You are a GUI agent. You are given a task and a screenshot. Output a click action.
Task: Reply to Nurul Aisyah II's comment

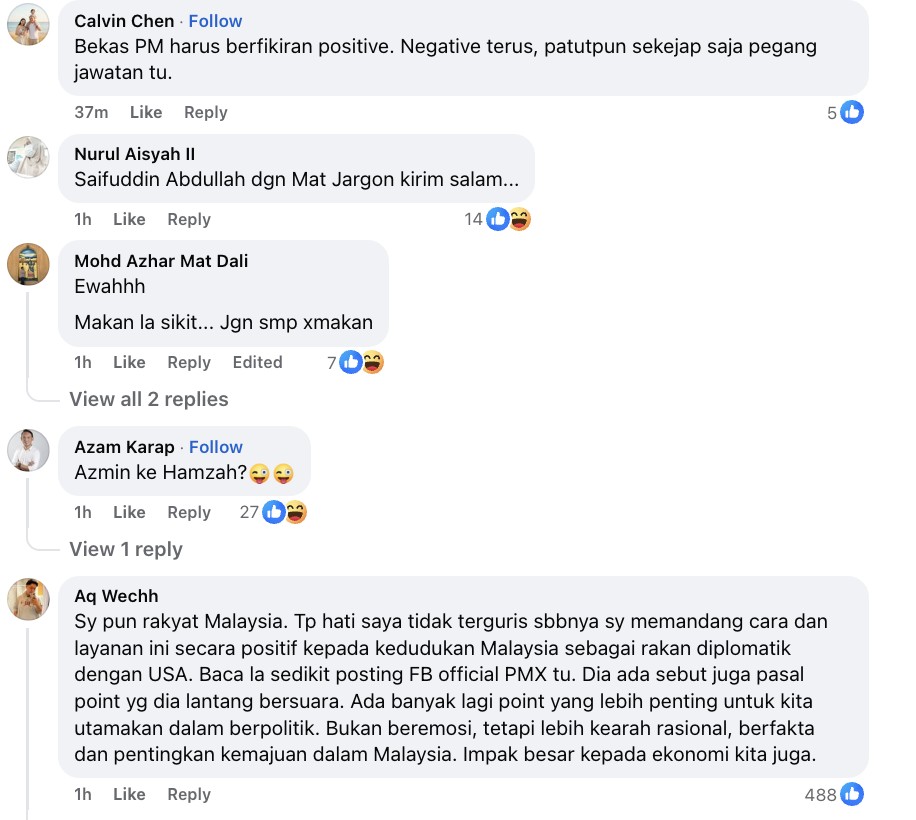point(188,219)
